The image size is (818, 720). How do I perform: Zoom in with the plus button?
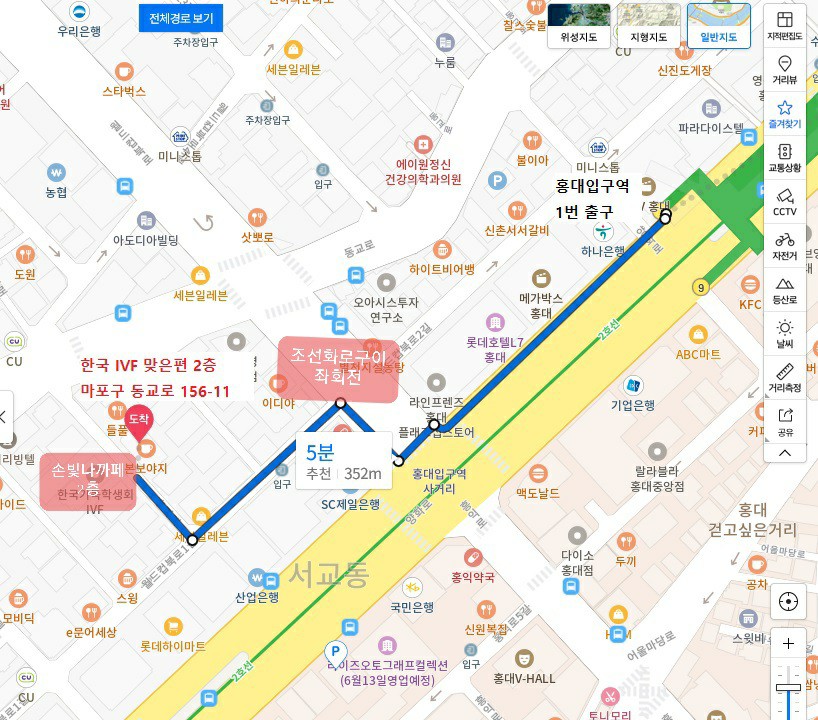pyautogui.click(x=788, y=644)
